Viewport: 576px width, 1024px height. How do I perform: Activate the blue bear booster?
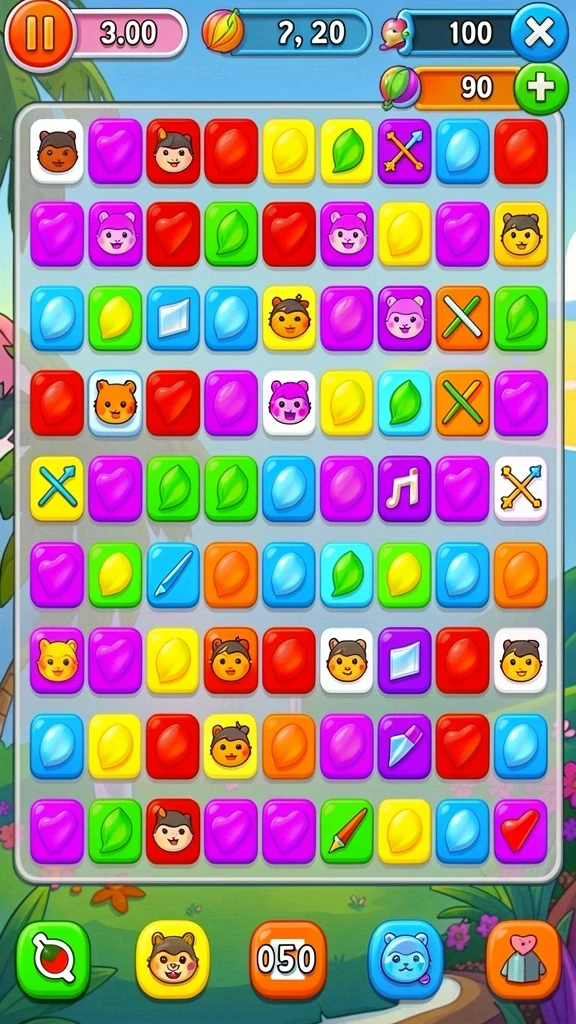[x=406, y=959]
